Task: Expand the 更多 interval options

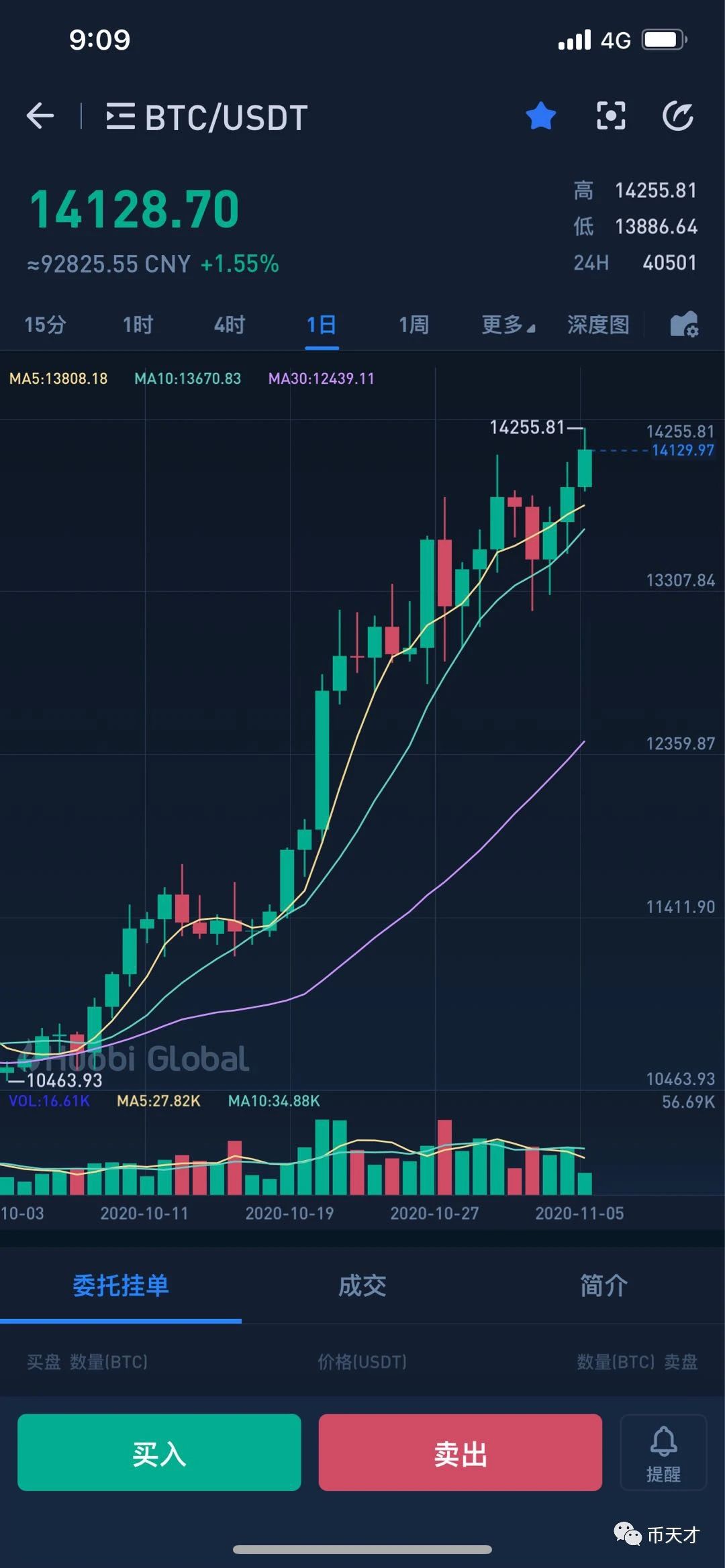Action: click(508, 325)
